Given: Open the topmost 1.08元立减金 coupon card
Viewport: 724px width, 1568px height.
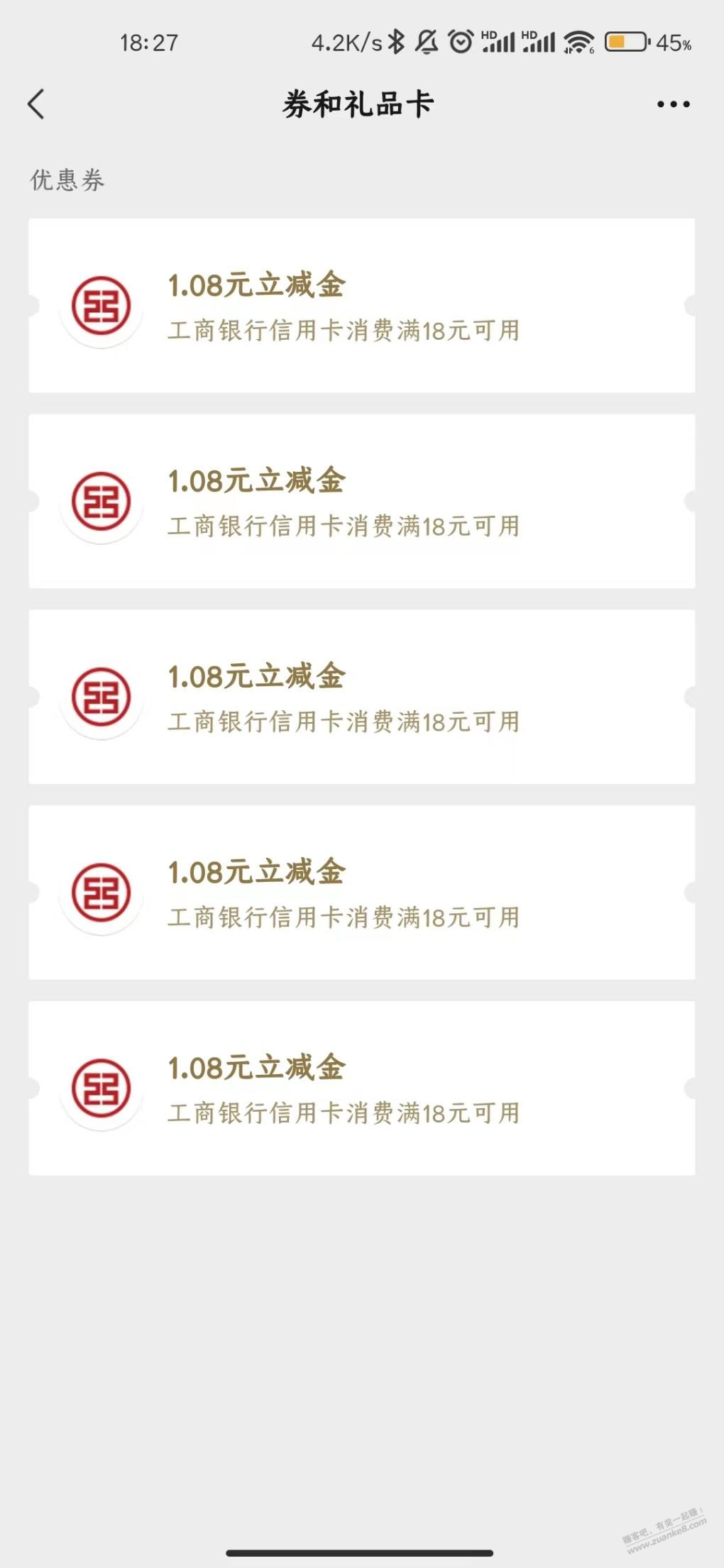Looking at the screenshot, I should point(362,306).
